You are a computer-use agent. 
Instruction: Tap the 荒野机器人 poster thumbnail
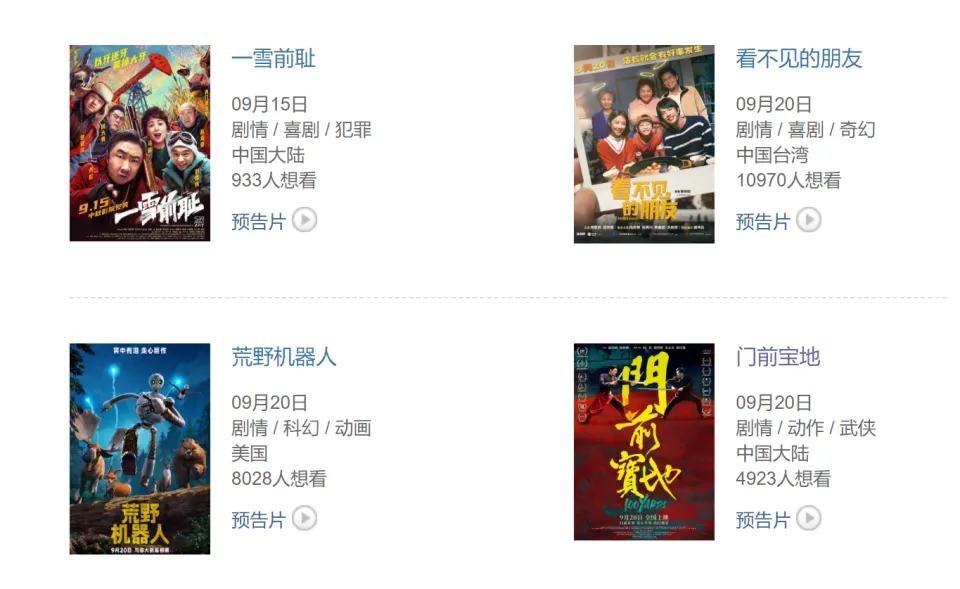click(x=139, y=448)
